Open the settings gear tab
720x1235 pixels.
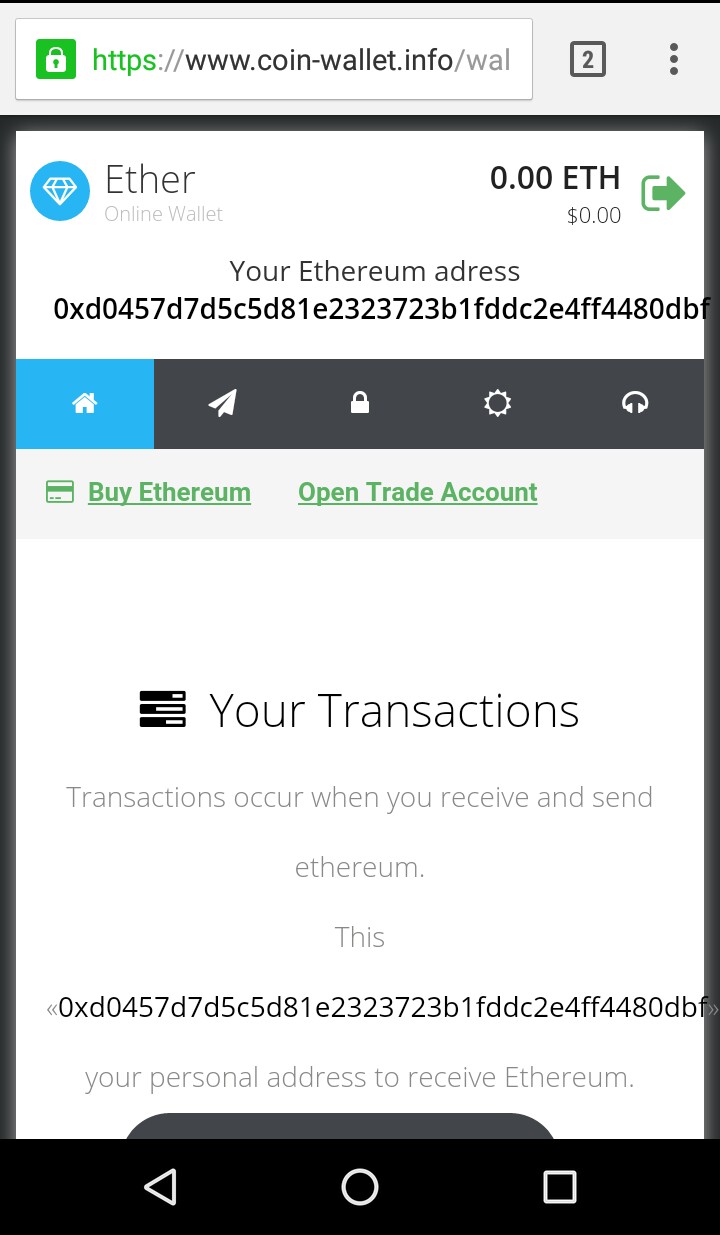tap(497, 403)
